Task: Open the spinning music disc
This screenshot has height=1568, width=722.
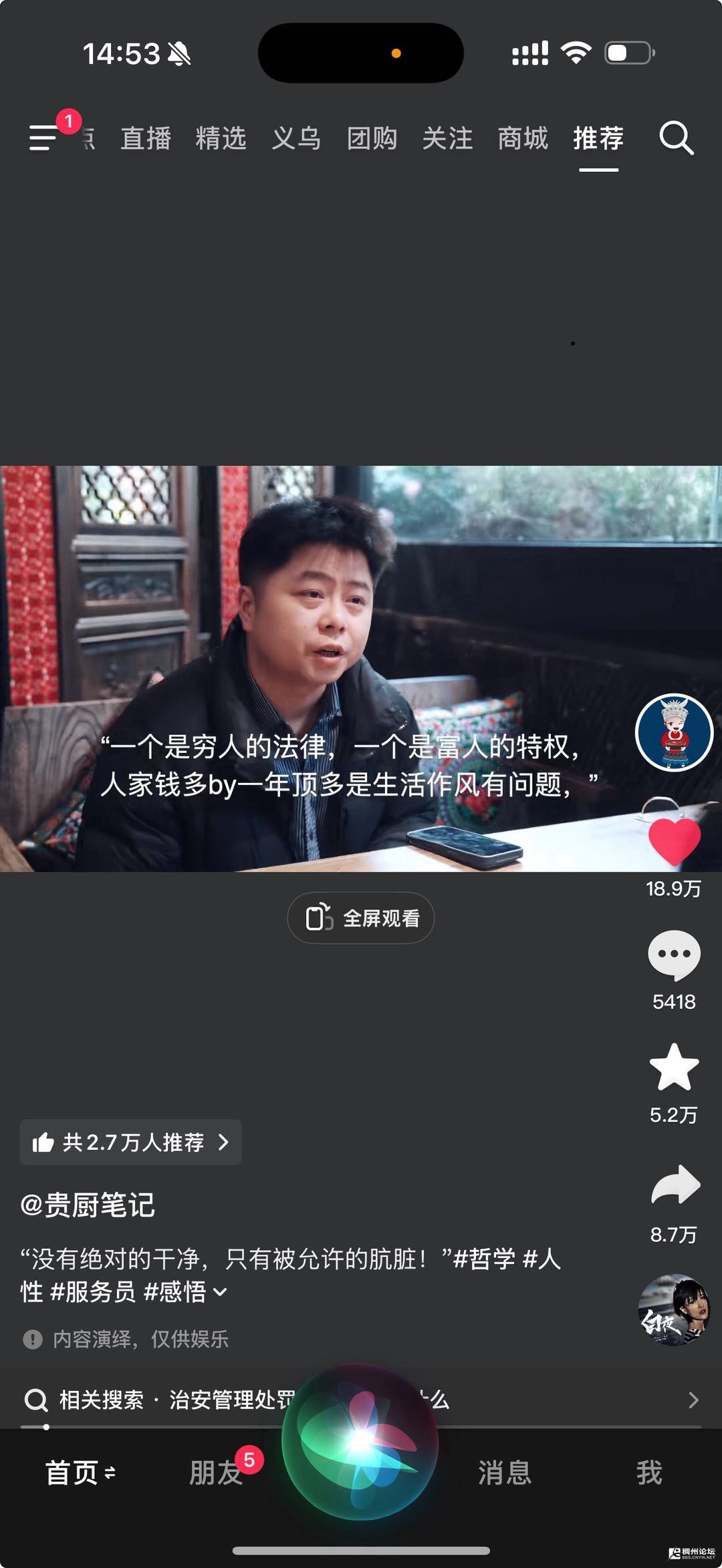Action: [673, 1309]
